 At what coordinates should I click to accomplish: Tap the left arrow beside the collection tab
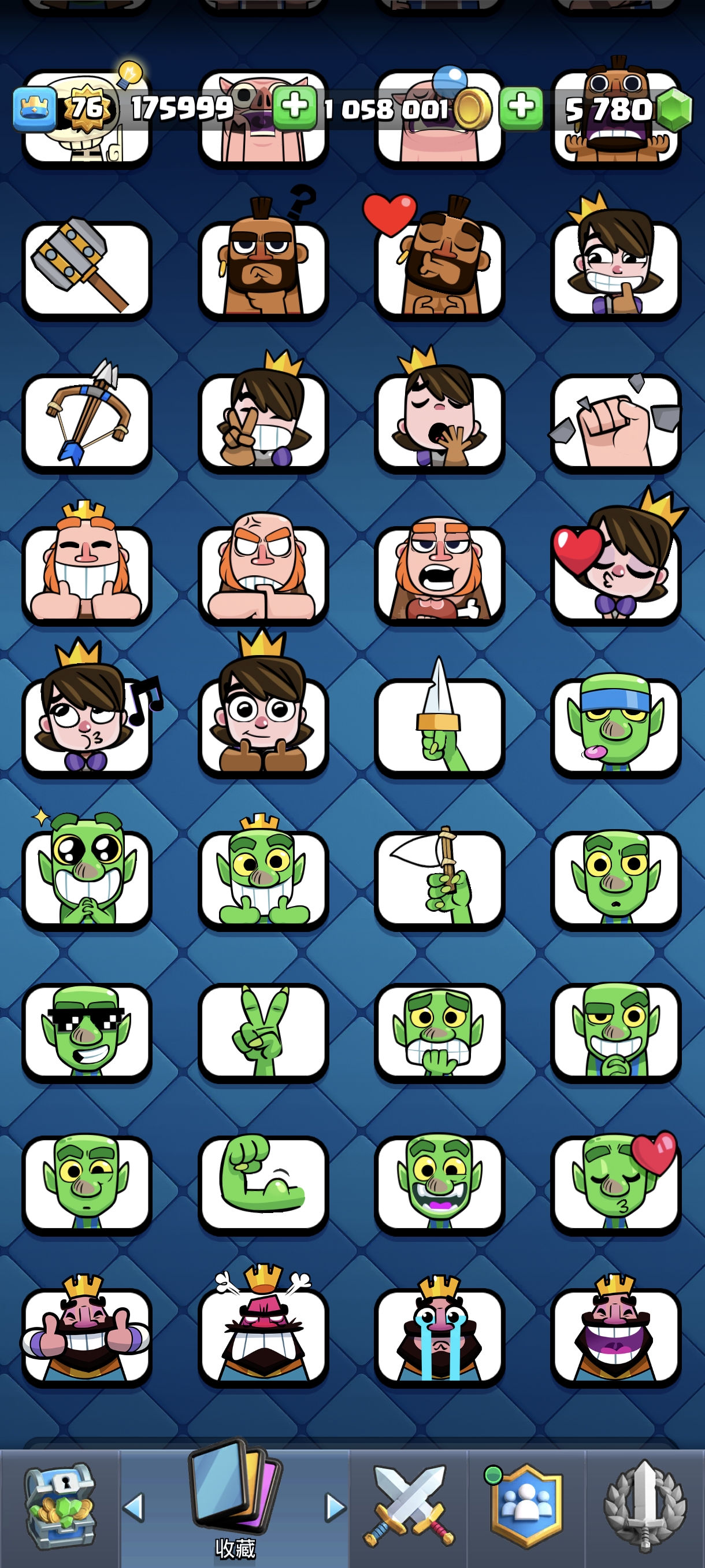pos(133,1507)
